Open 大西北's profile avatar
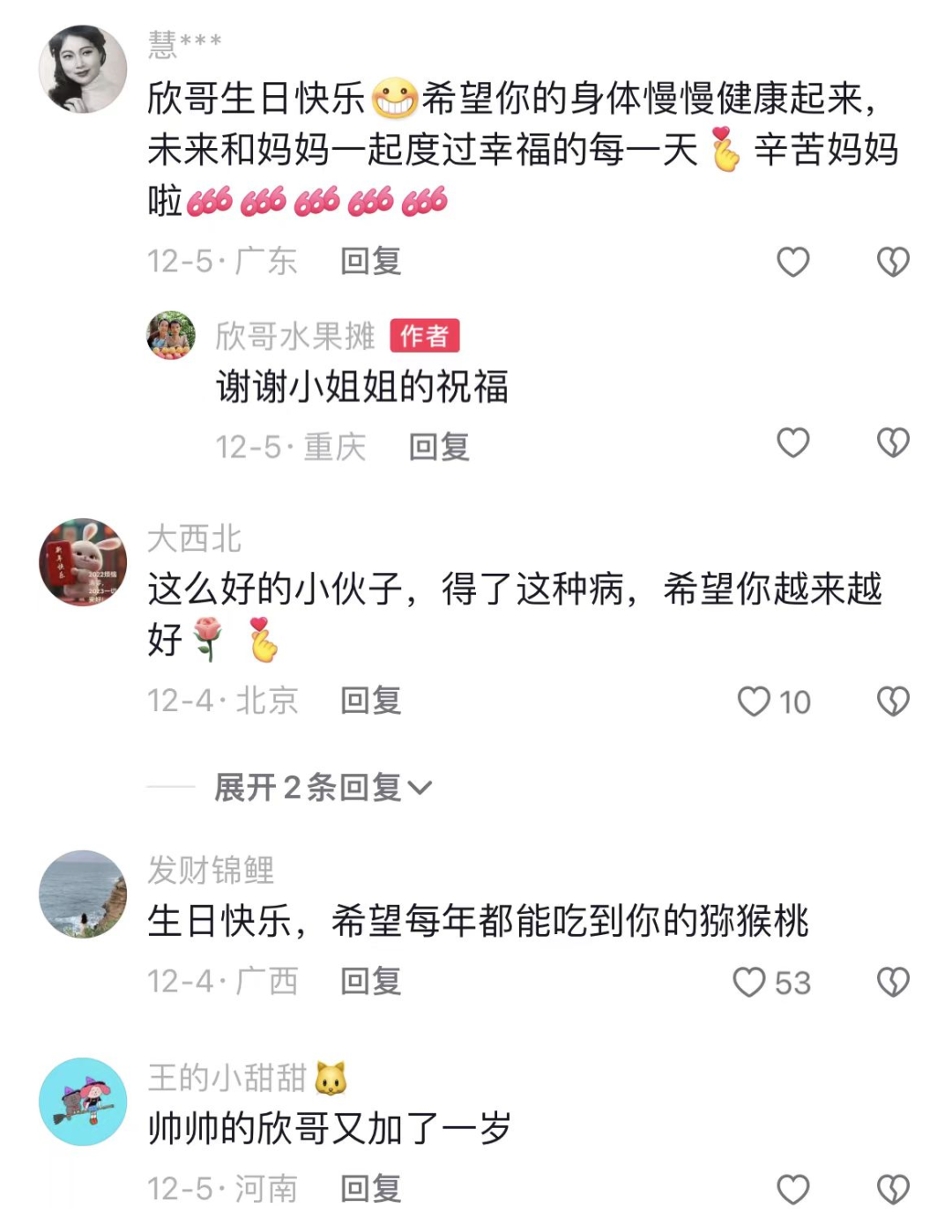Screen dimensions: 952x1232 pos(83,562)
